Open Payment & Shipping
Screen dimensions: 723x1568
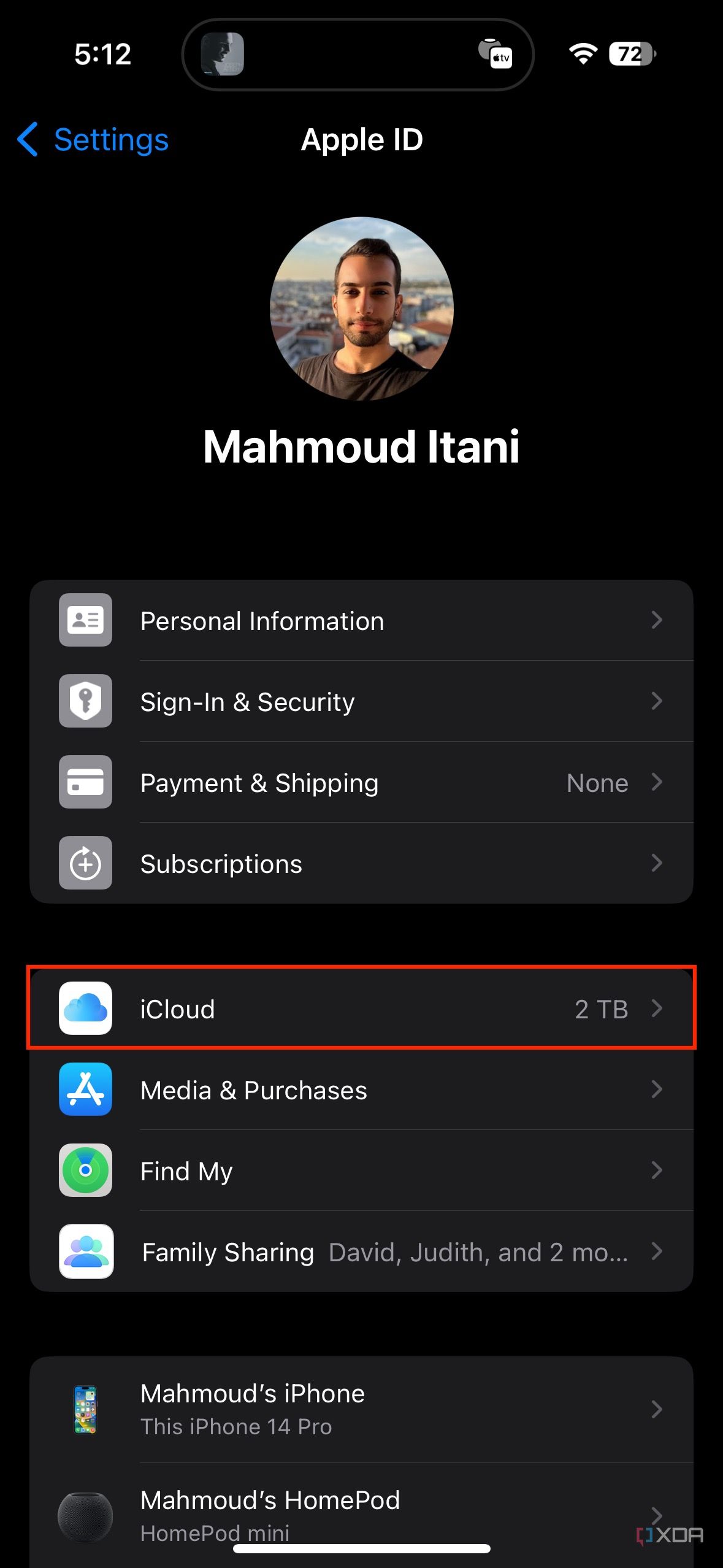click(361, 782)
